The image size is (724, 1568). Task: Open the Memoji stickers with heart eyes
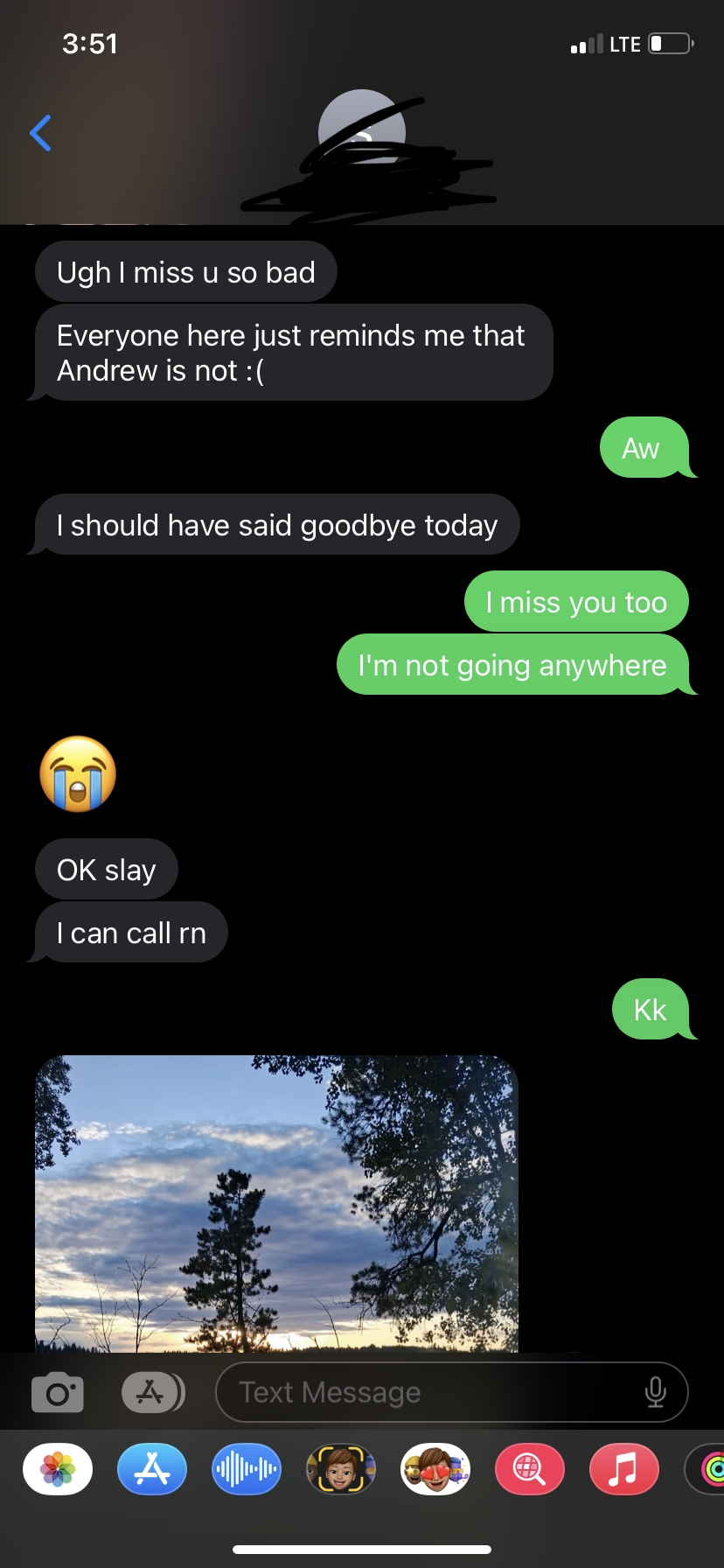(435, 1469)
